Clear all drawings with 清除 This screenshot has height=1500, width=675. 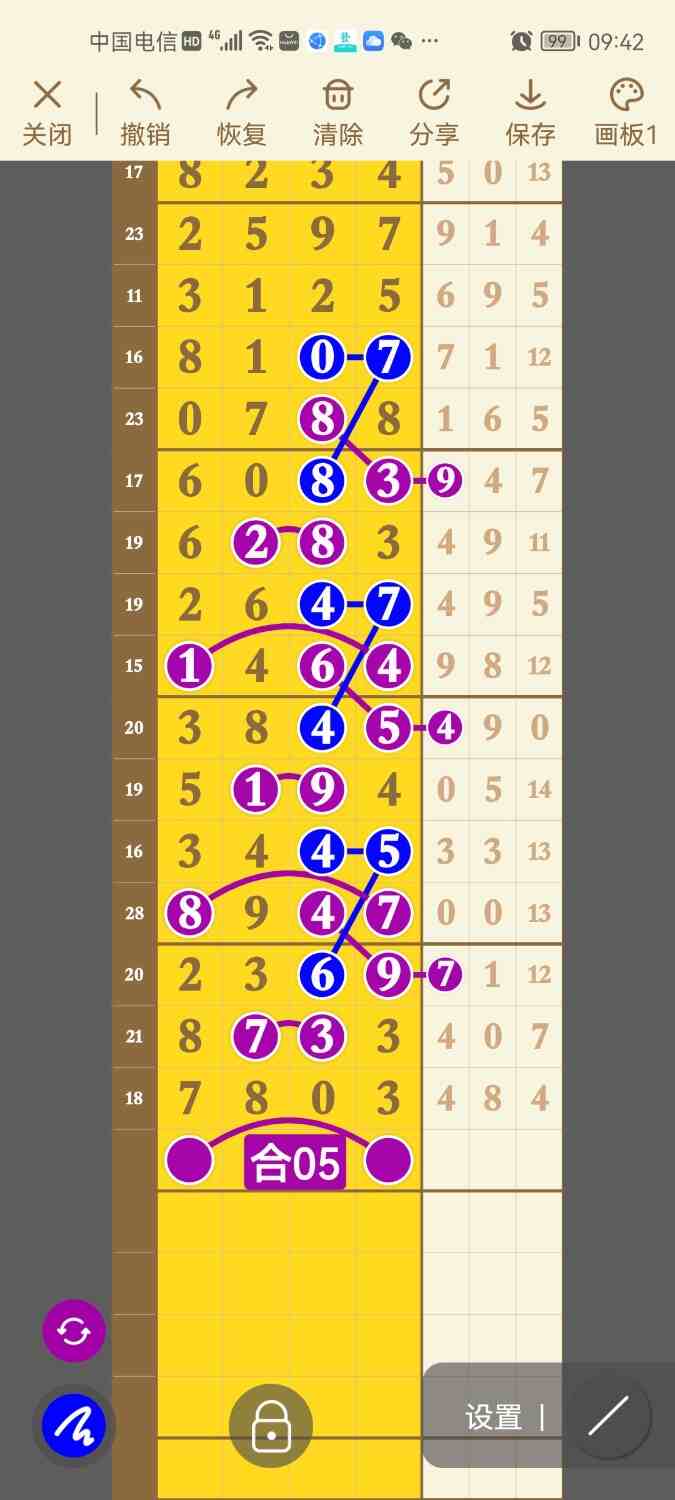[x=338, y=113]
